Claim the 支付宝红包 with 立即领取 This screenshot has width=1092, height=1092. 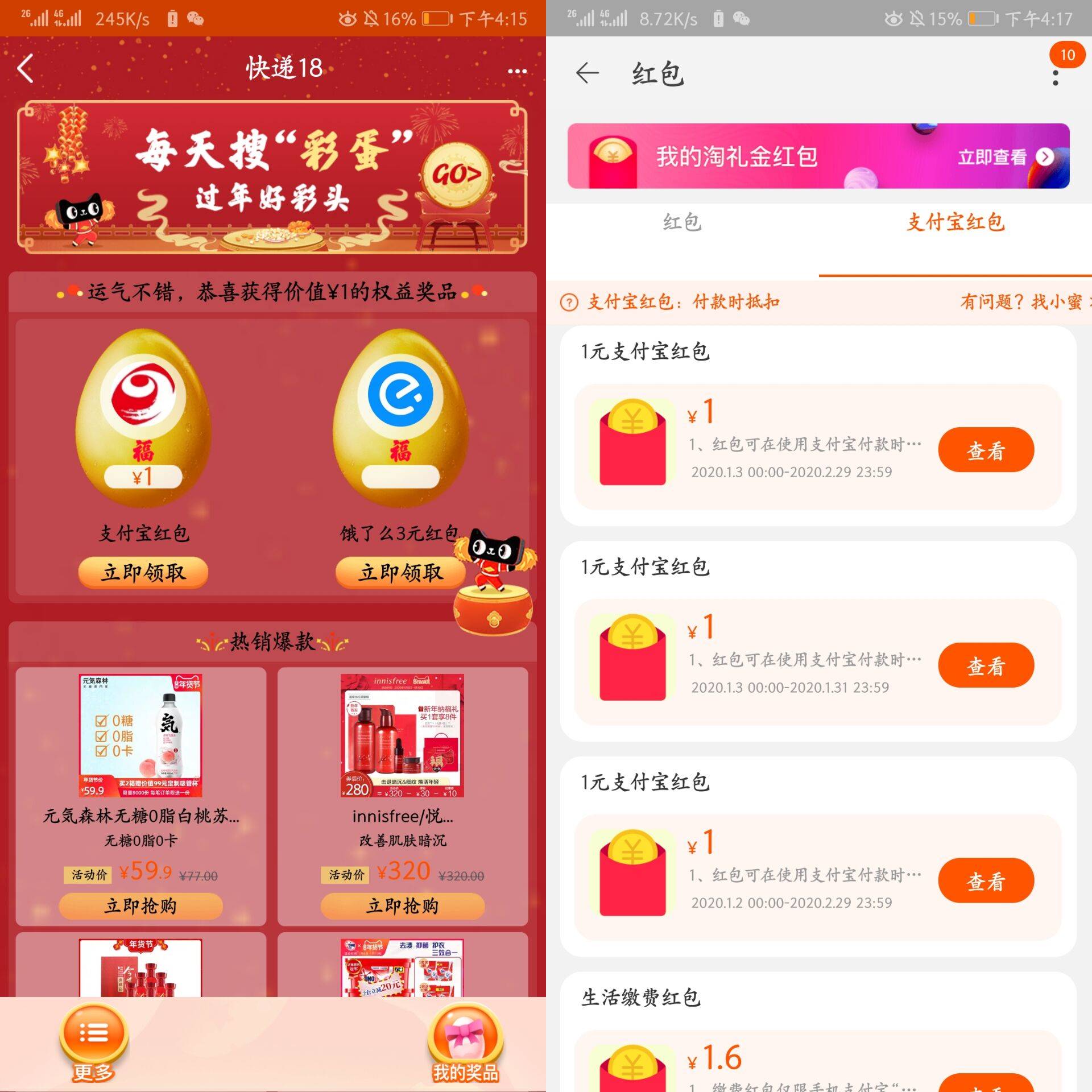coord(143,572)
